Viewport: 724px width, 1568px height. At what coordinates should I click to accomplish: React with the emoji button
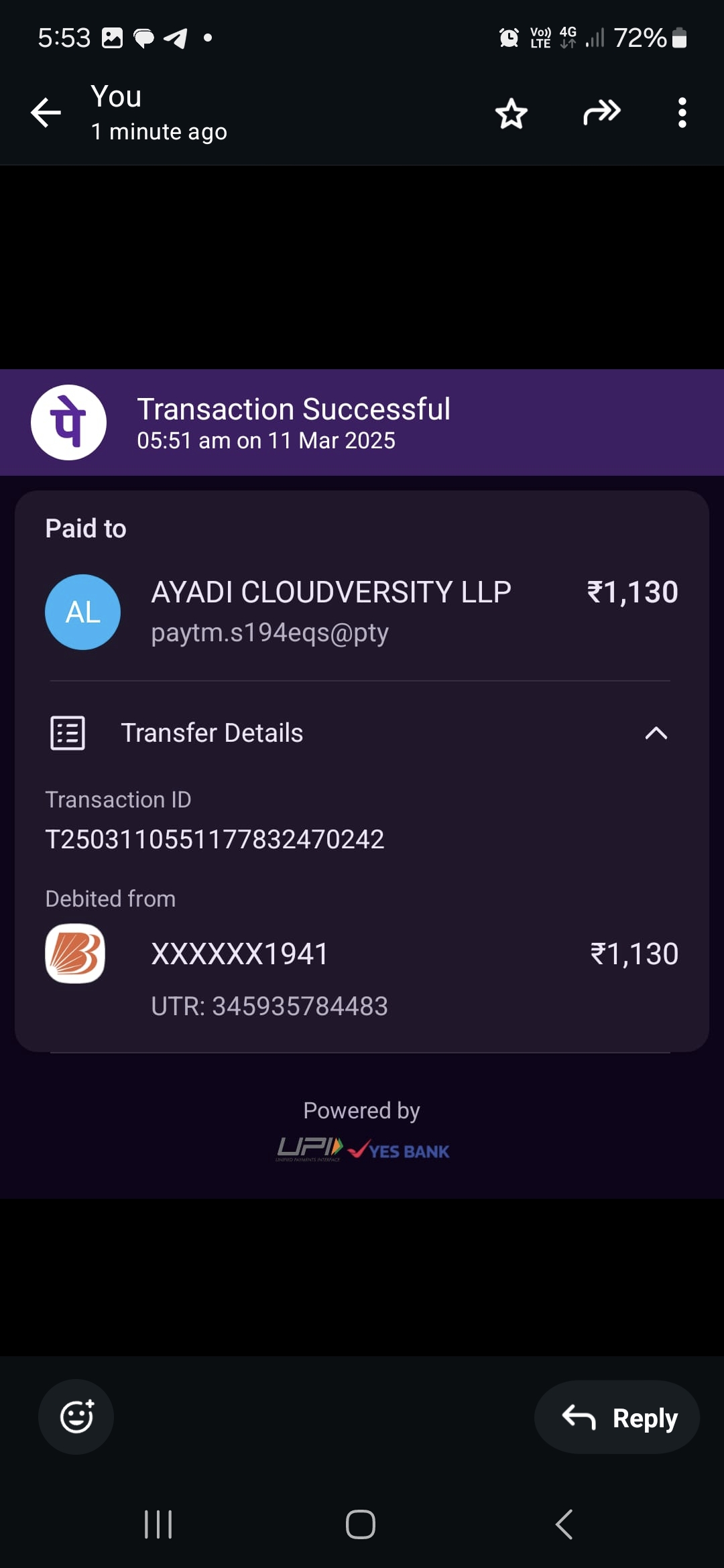click(76, 1417)
